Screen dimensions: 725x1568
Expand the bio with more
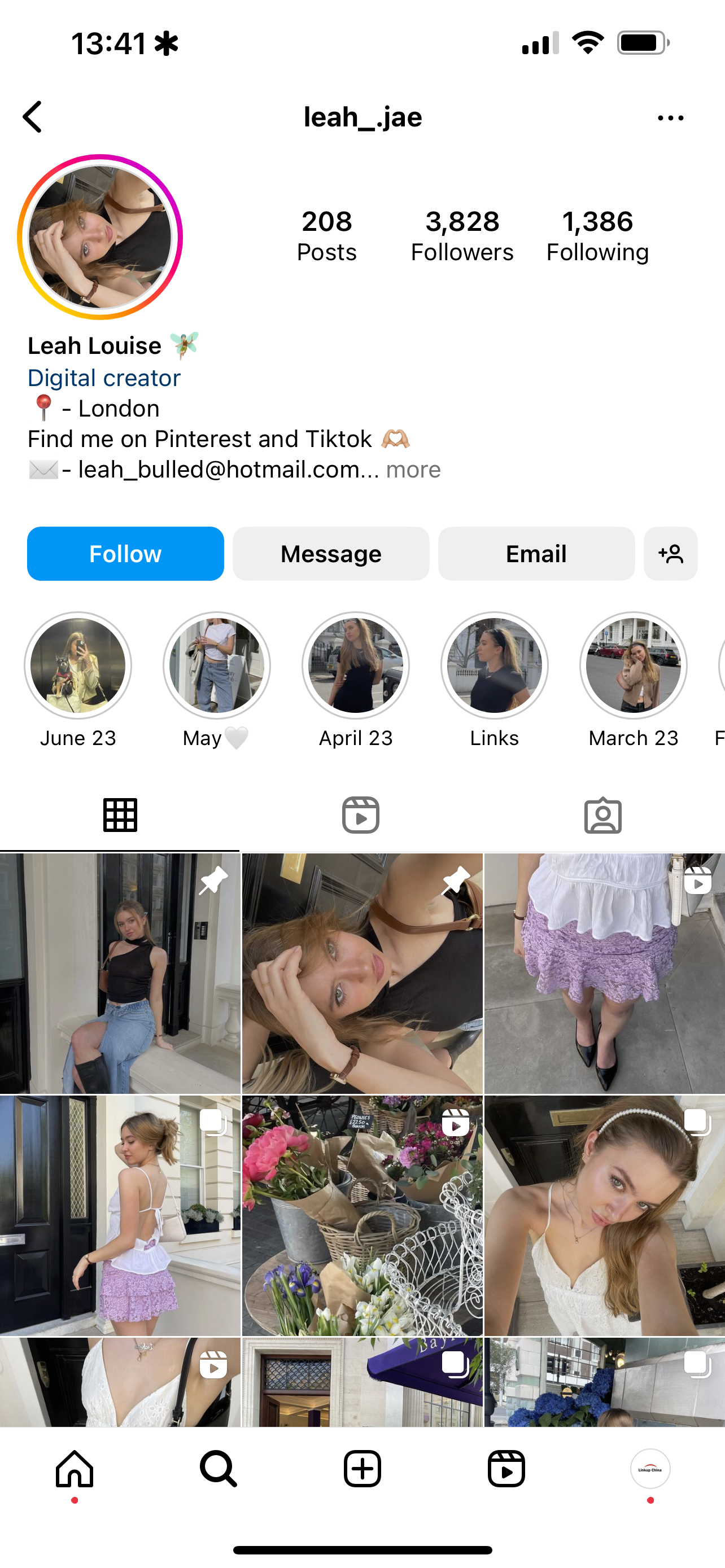pyautogui.click(x=413, y=470)
